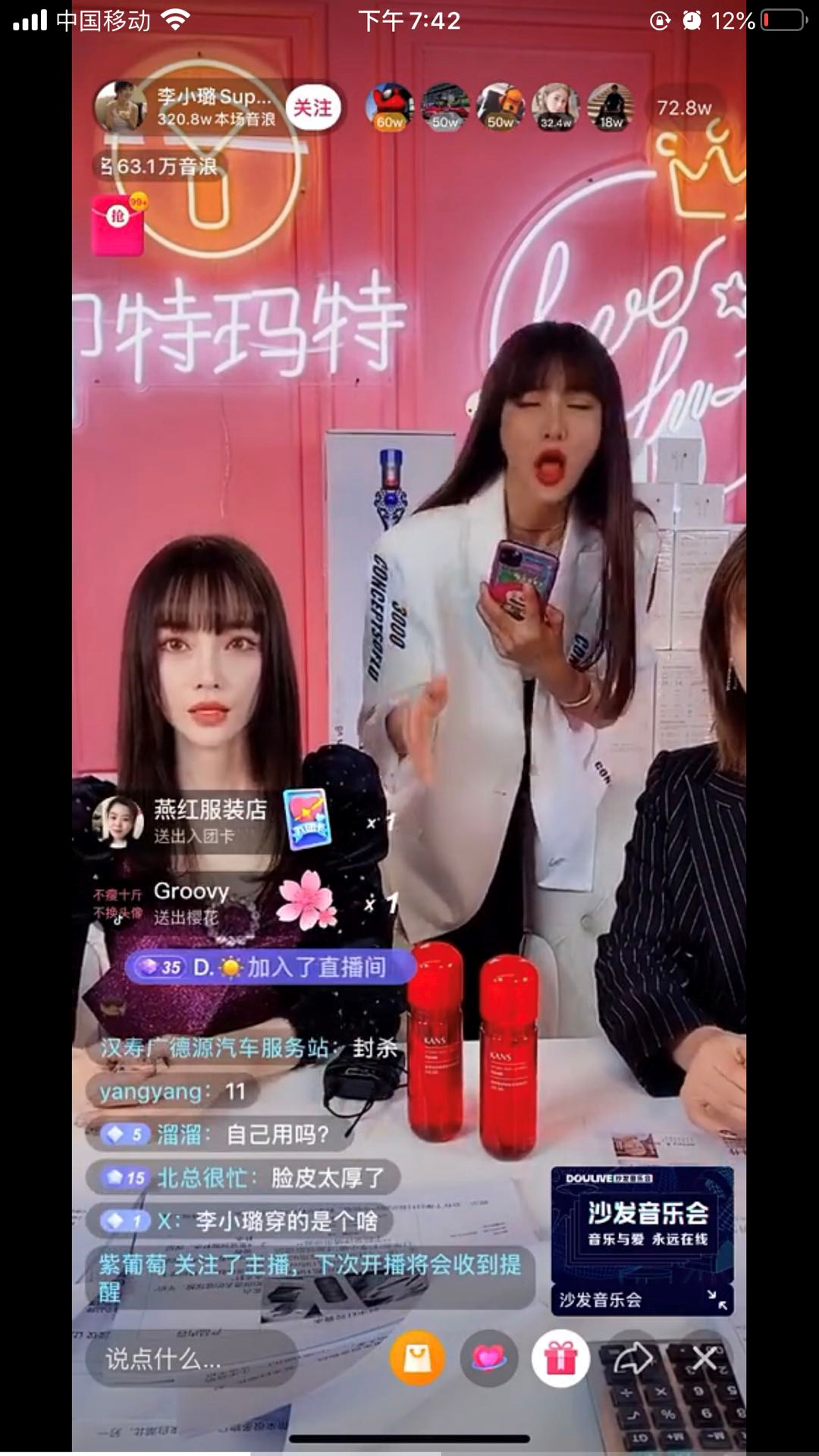This screenshot has height=1456, width=819.
Task: Open top viewer avatar labeled 60w
Action: coord(390,107)
